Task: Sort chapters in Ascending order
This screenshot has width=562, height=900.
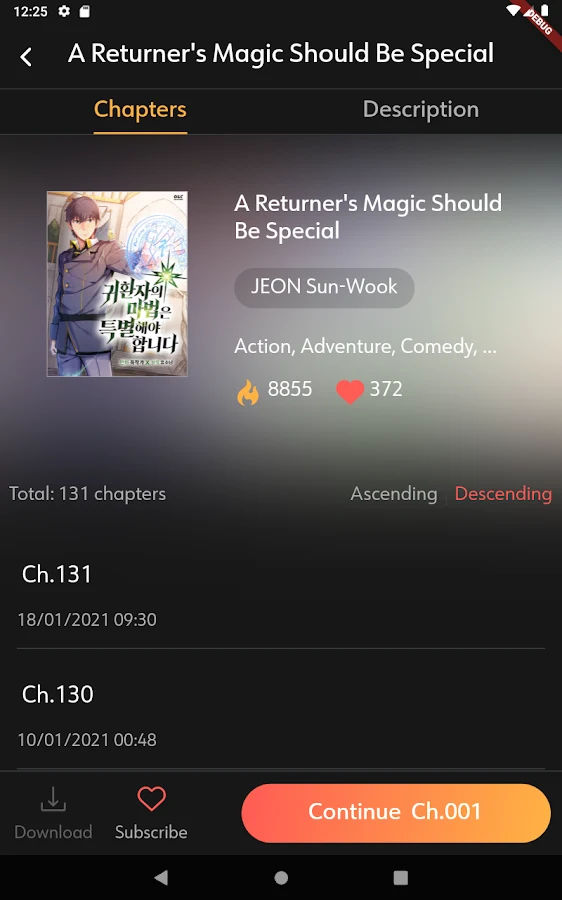Action: click(394, 494)
